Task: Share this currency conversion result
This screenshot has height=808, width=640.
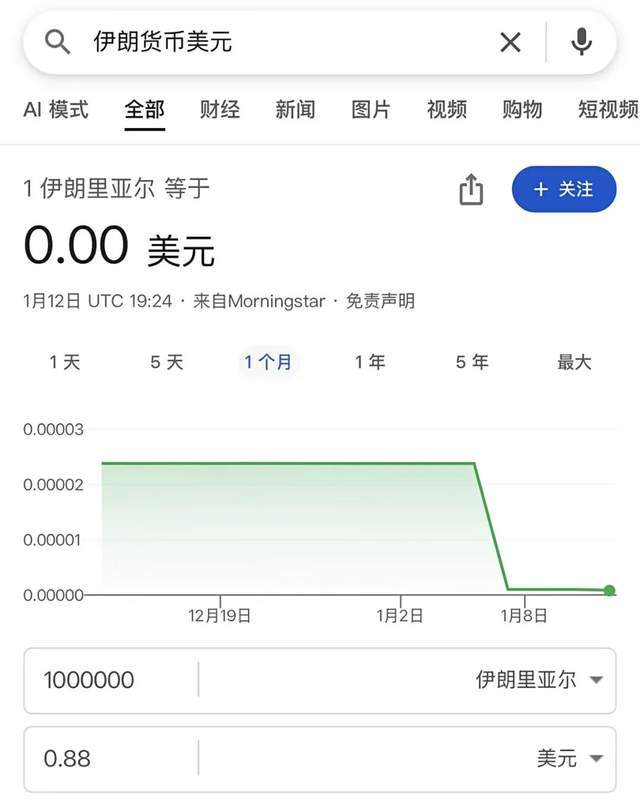Action: point(471,189)
